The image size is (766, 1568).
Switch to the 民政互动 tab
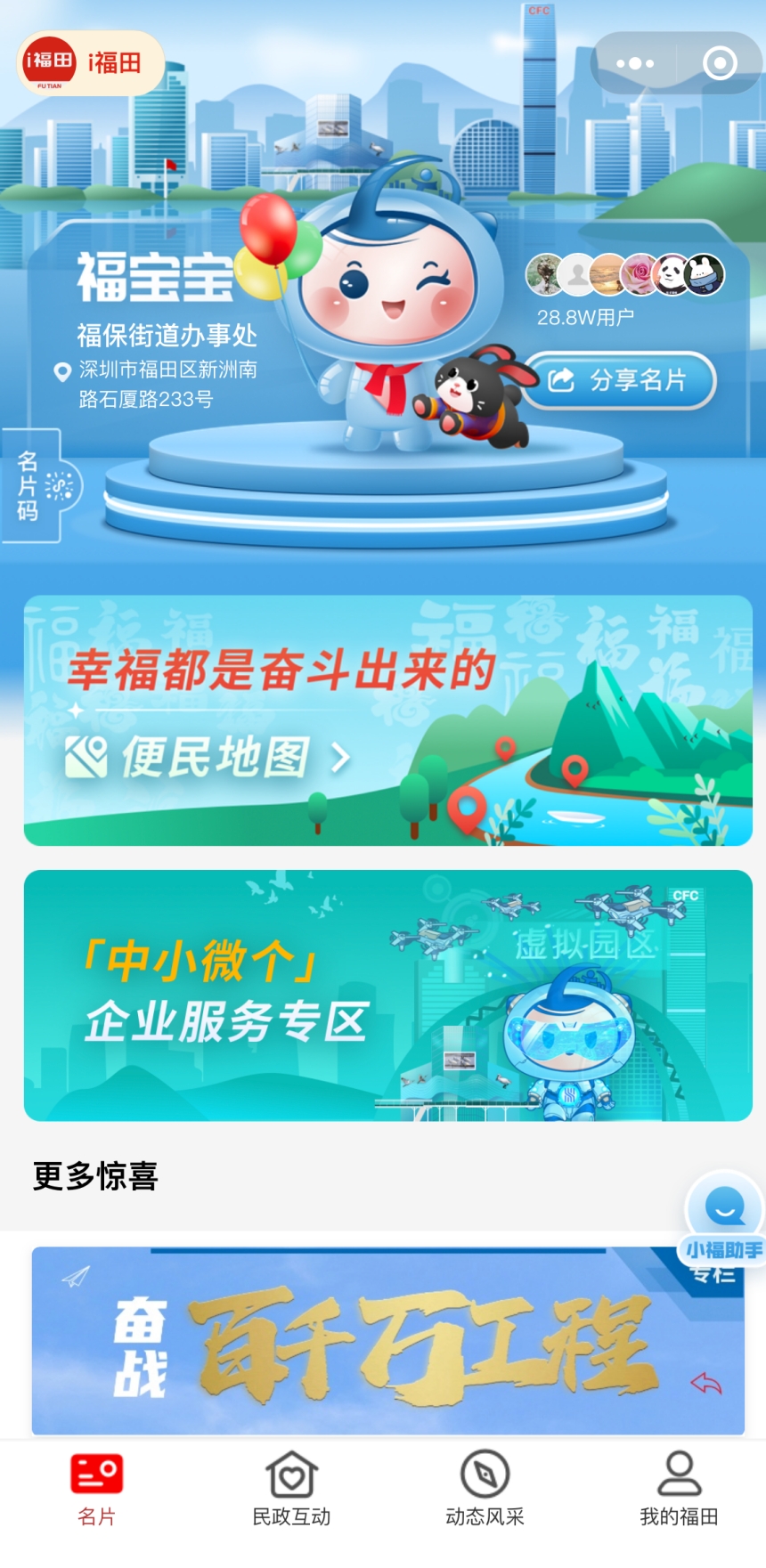(x=291, y=1488)
